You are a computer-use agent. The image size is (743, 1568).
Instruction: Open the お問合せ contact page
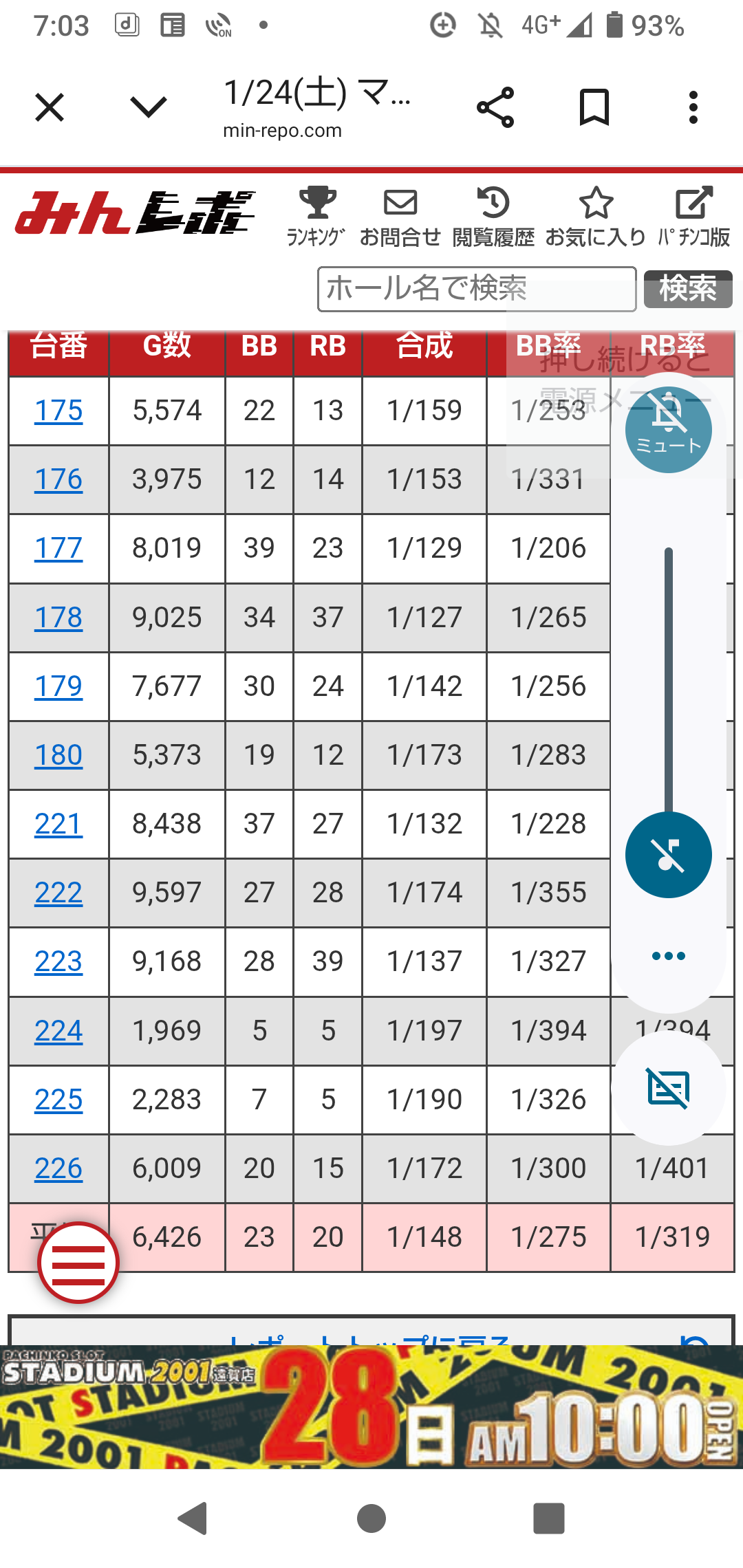pos(400,216)
